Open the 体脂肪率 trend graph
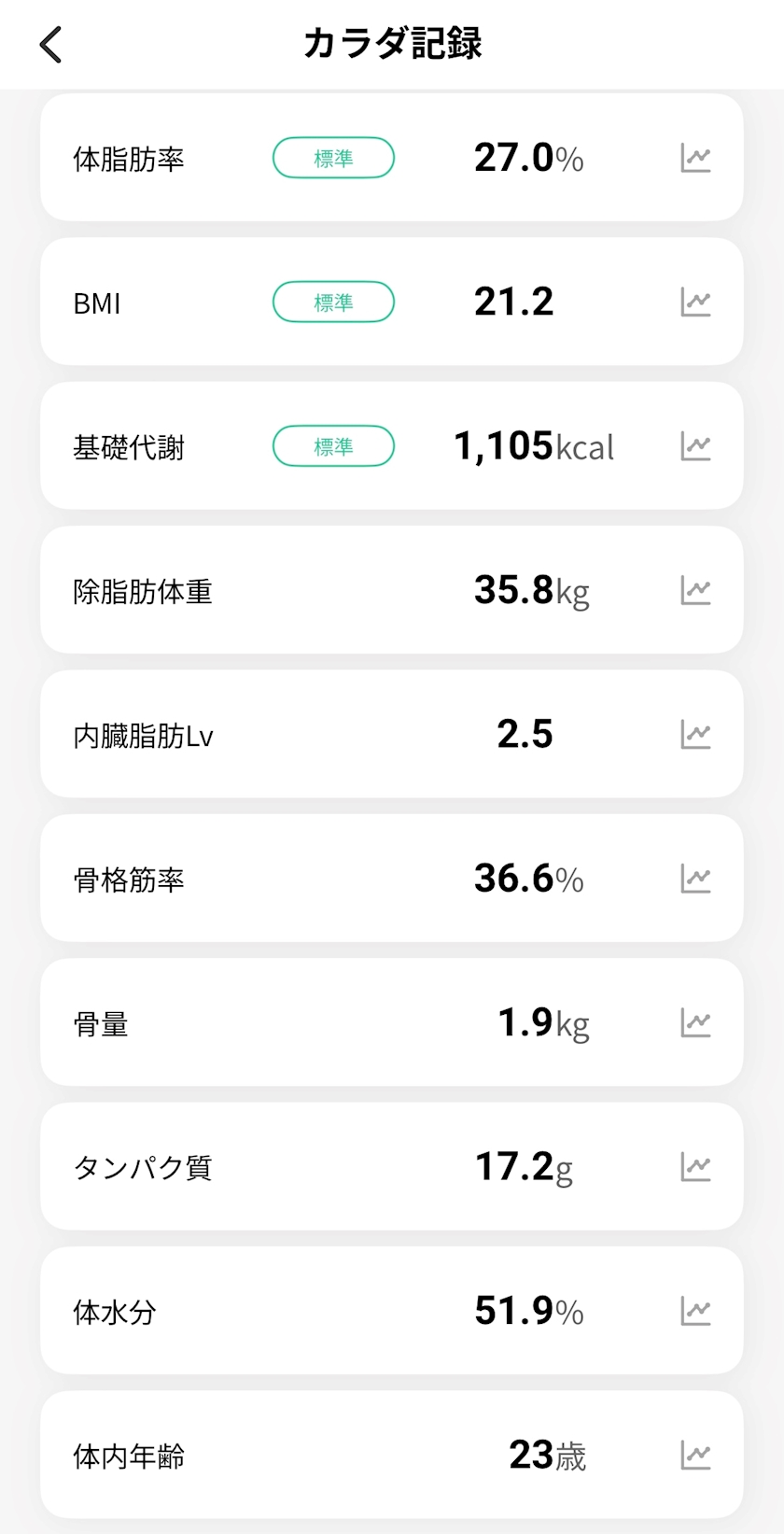 coord(695,158)
